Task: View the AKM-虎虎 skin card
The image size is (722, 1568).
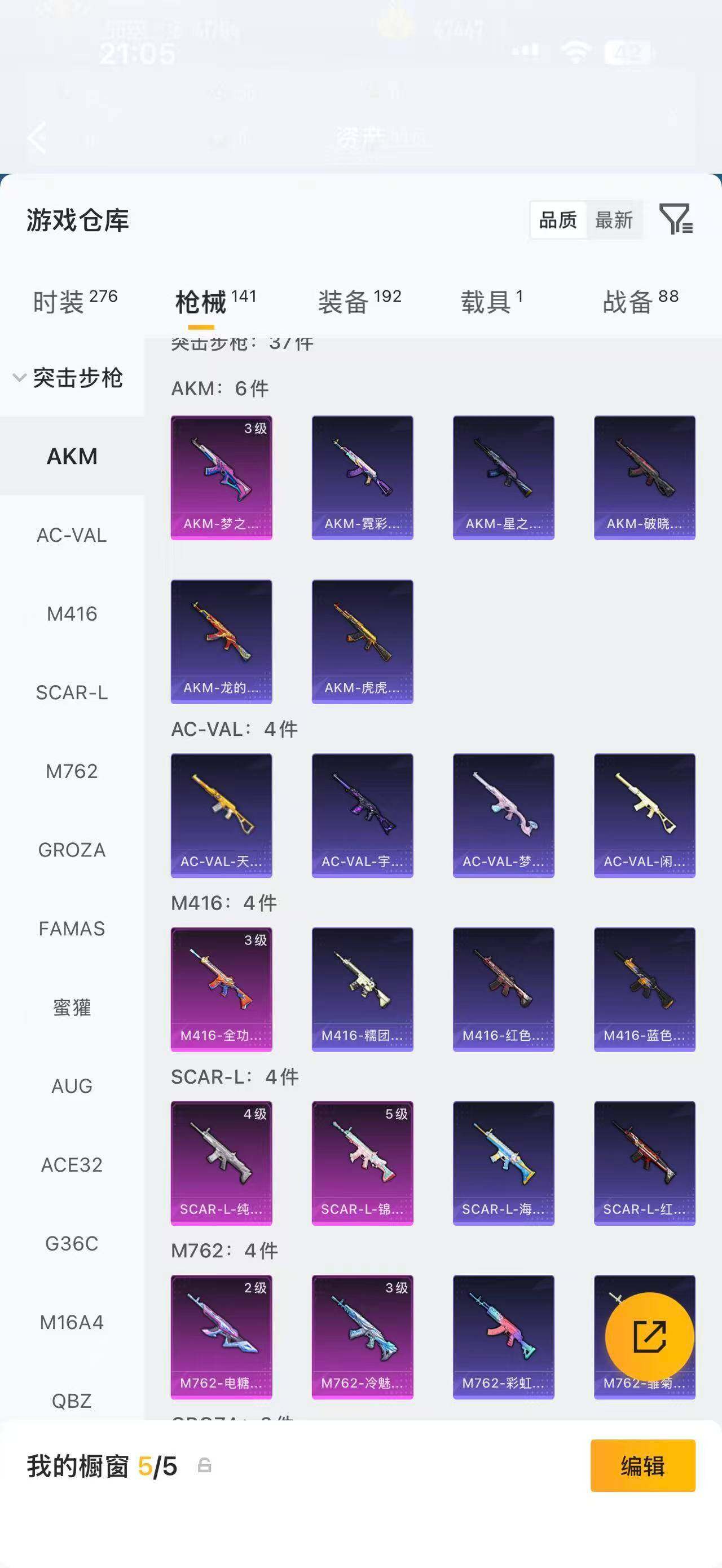Action: click(362, 642)
